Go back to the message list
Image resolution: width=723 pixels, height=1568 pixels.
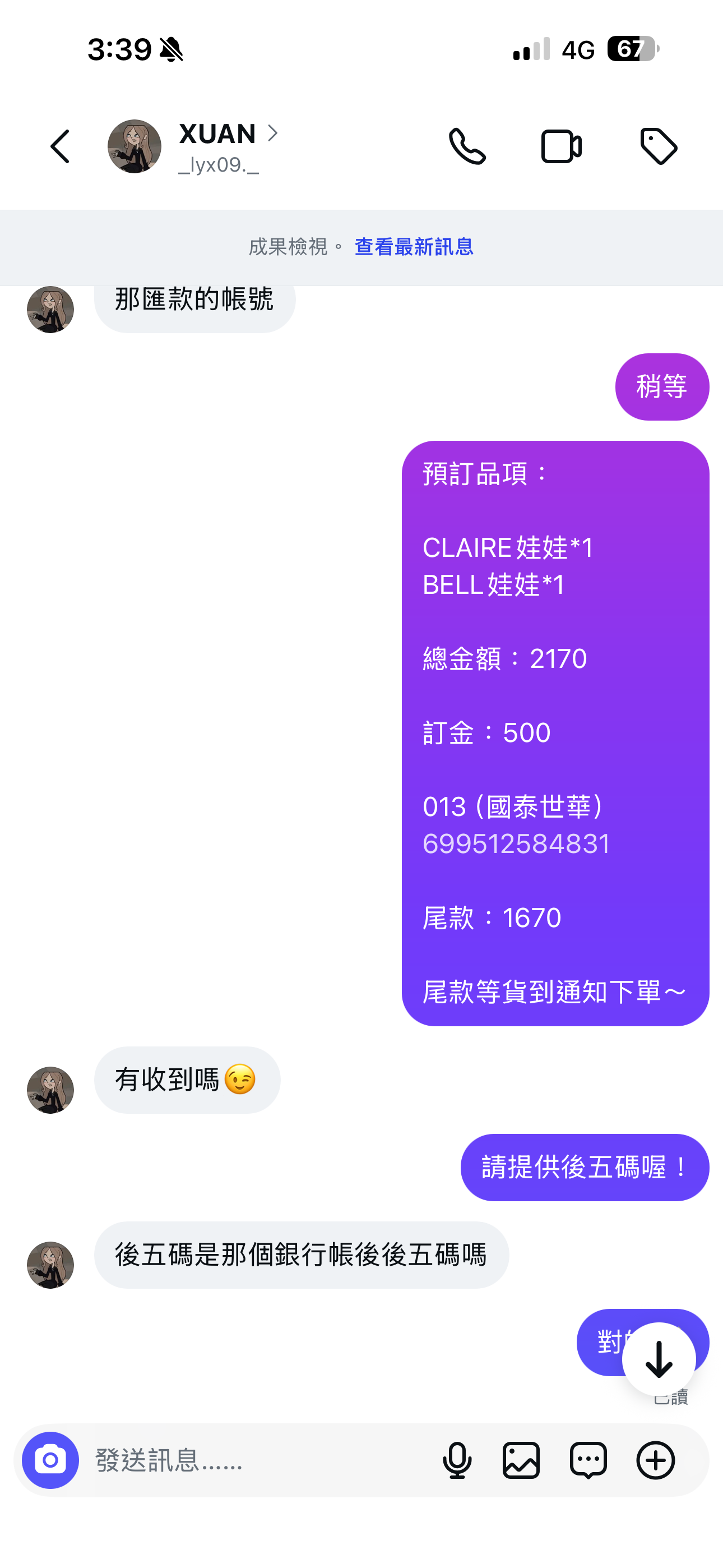(x=61, y=147)
